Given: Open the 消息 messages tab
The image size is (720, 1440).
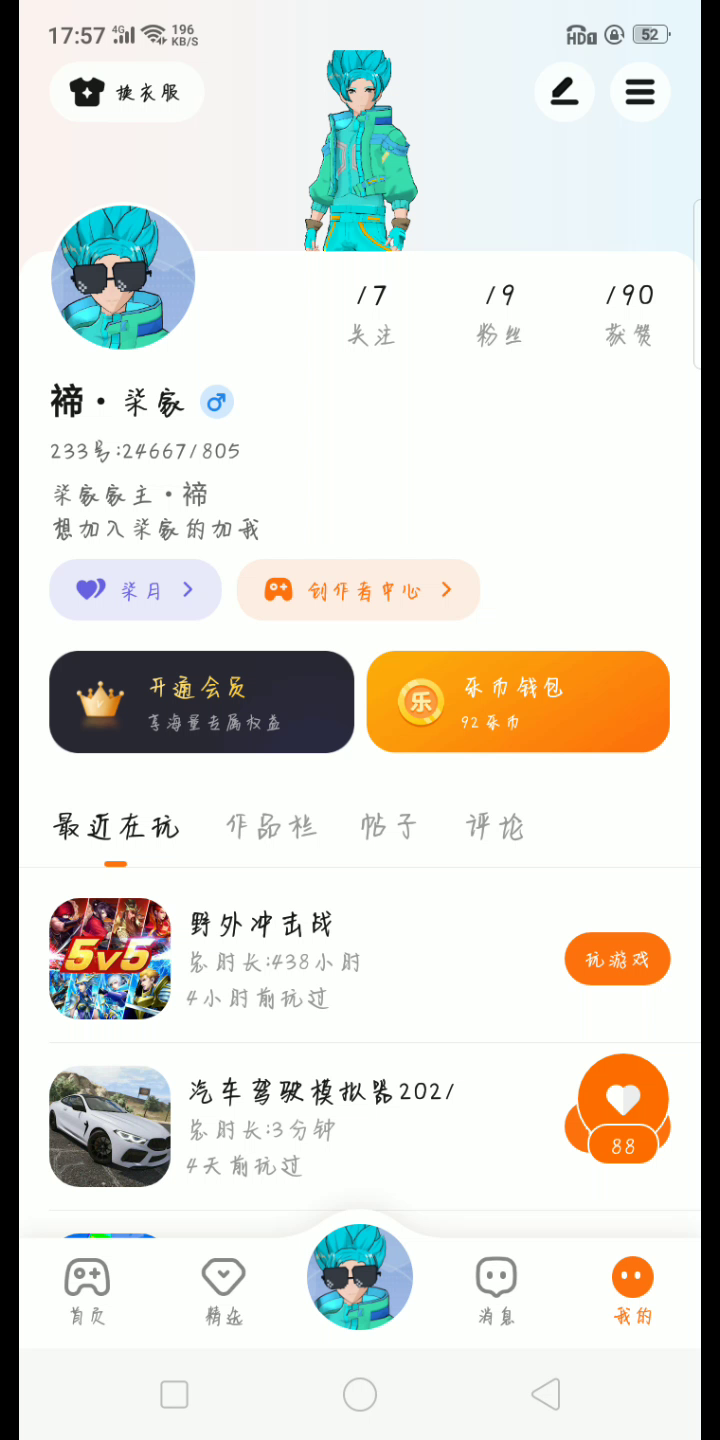Looking at the screenshot, I should 496,1290.
